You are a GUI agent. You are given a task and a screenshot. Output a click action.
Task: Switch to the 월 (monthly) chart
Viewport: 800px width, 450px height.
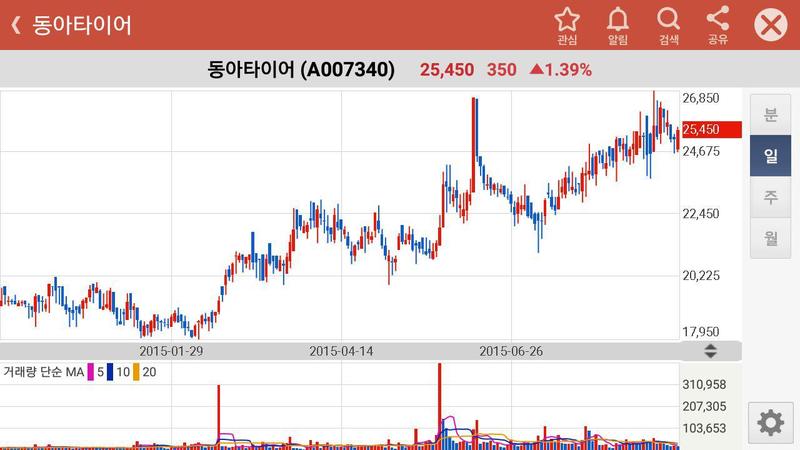770,237
